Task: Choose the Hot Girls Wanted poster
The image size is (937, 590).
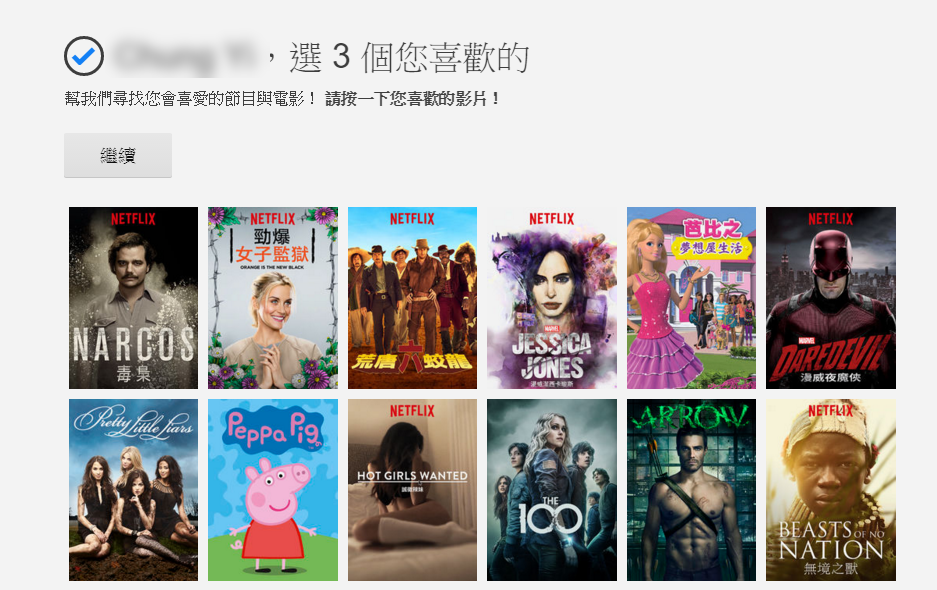Action: (x=412, y=490)
